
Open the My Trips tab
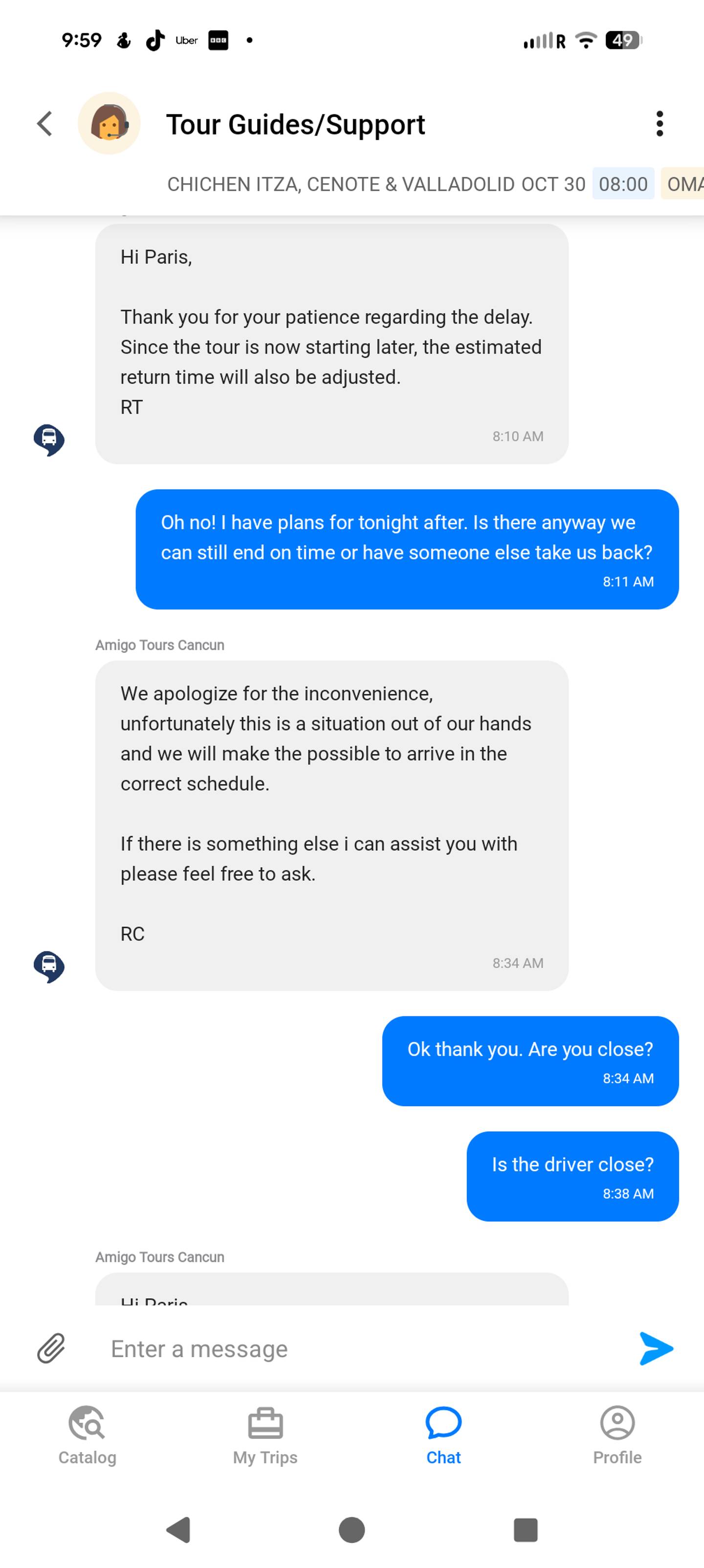tap(265, 1435)
